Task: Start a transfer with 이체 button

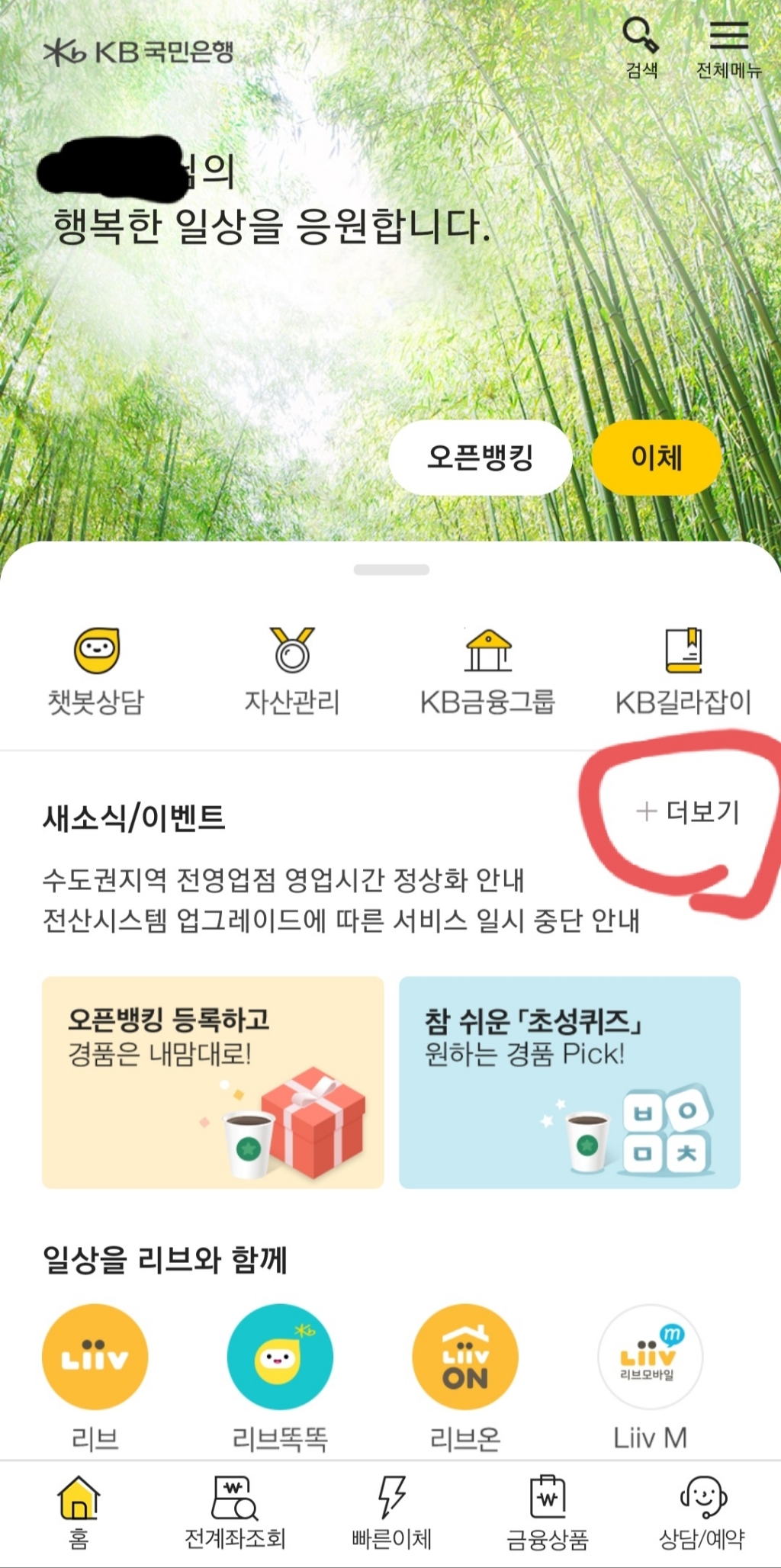Action: coord(656,458)
